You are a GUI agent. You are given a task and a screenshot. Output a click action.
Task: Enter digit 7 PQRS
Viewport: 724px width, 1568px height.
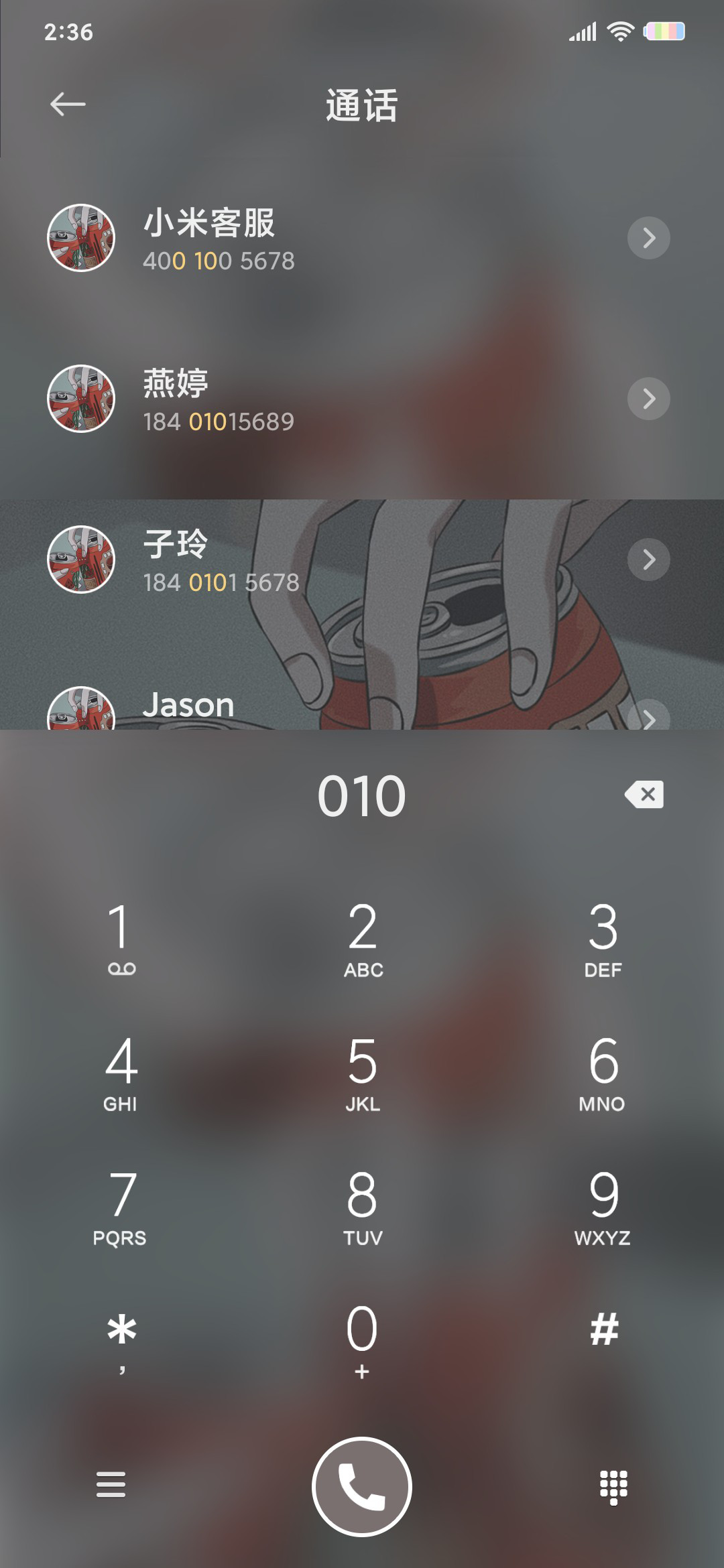point(121,1206)
